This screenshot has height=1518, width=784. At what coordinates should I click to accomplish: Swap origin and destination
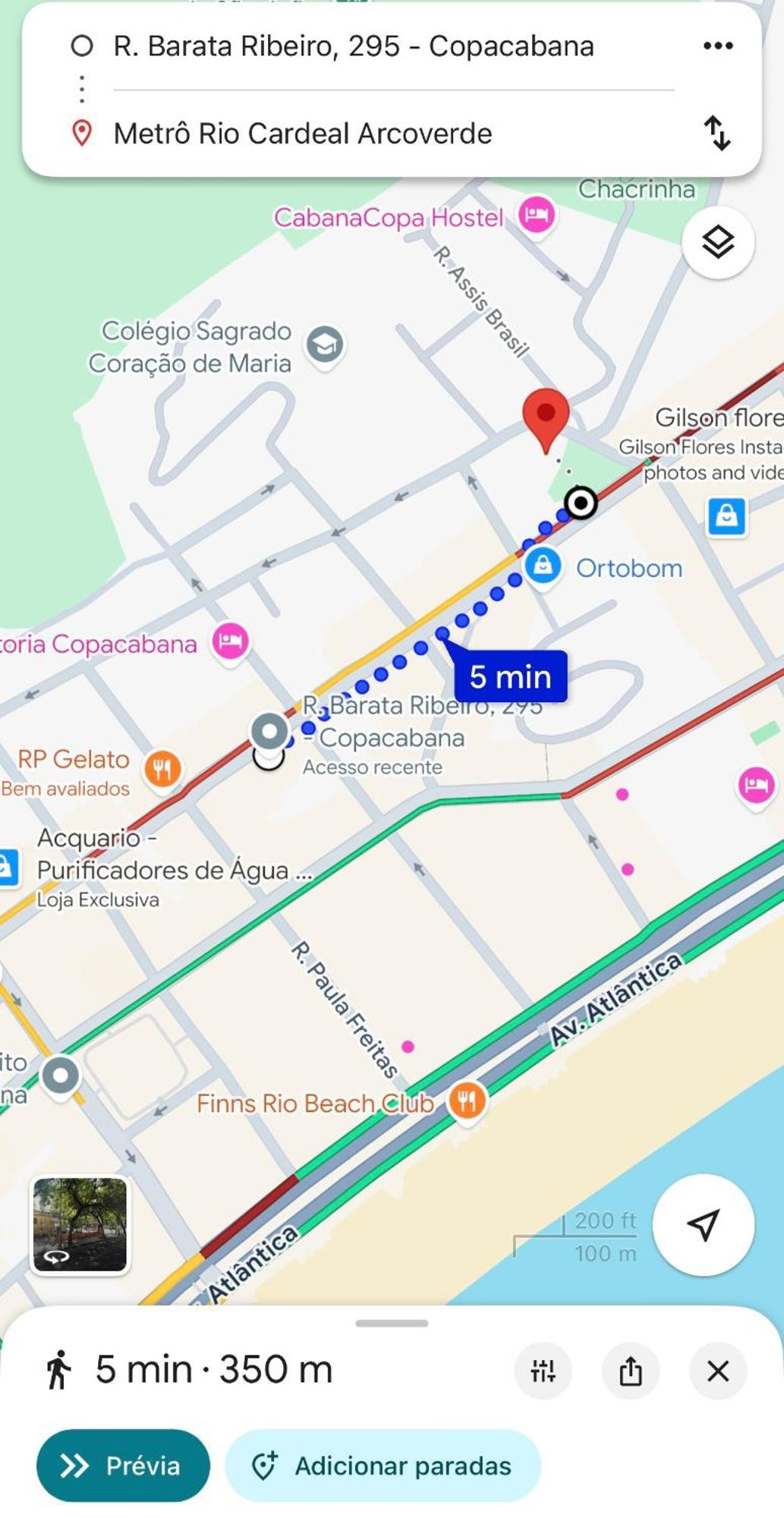click(716, 134)
